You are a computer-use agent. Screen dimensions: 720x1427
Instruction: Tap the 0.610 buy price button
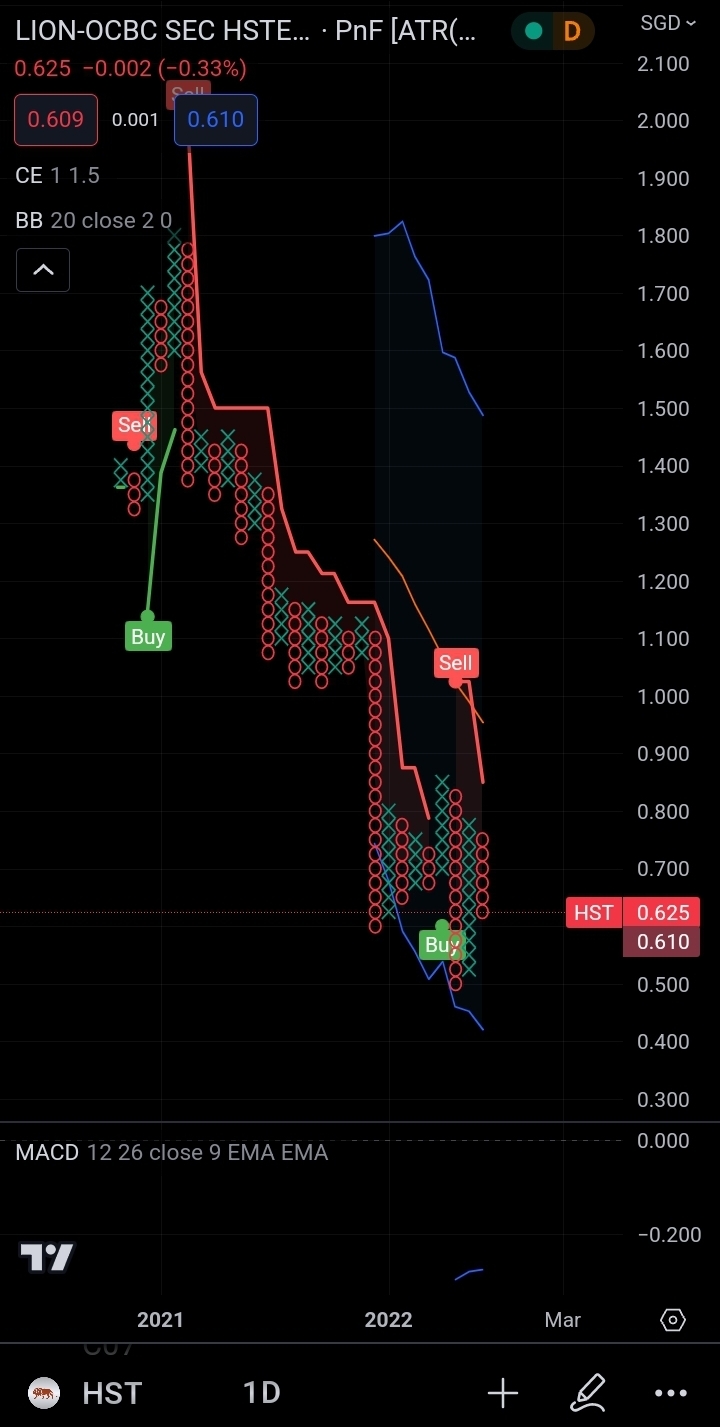[216, 120]
